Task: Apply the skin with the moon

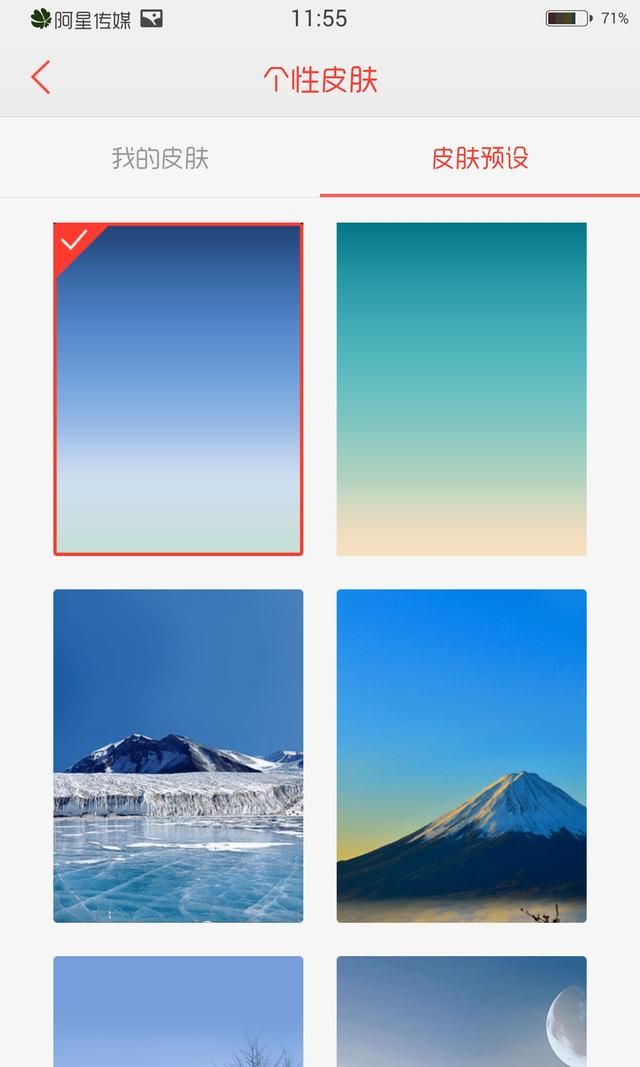Action: point(461,1011)
